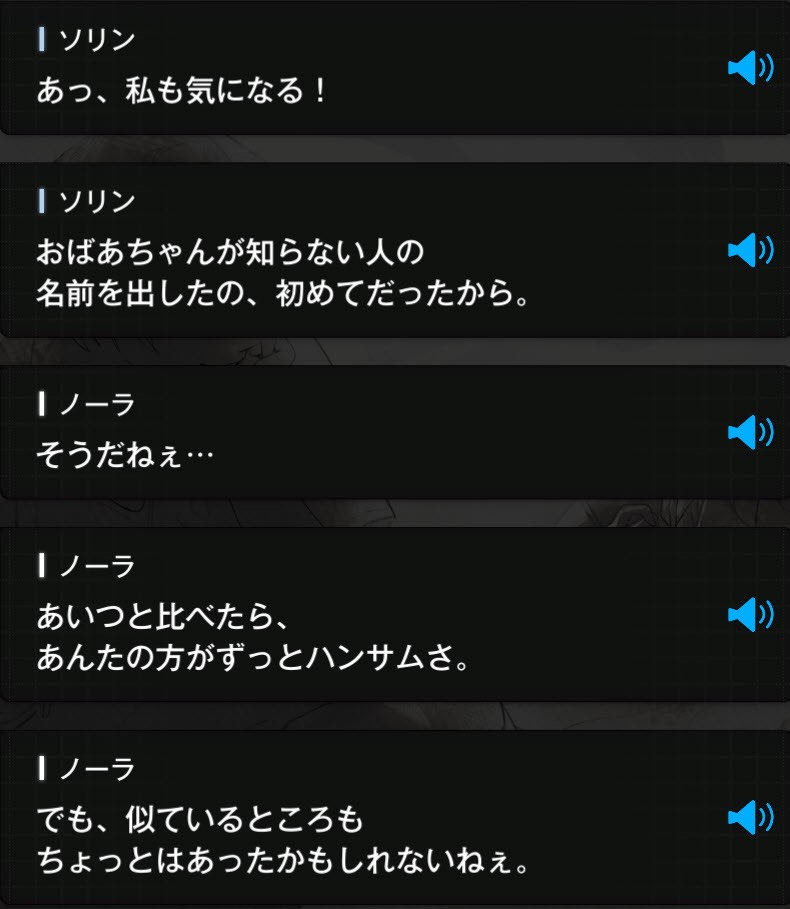Play voice for ソリン's line about おばあちゃん
This screenshot has height=909, width=790.
(x=749, y=250)
